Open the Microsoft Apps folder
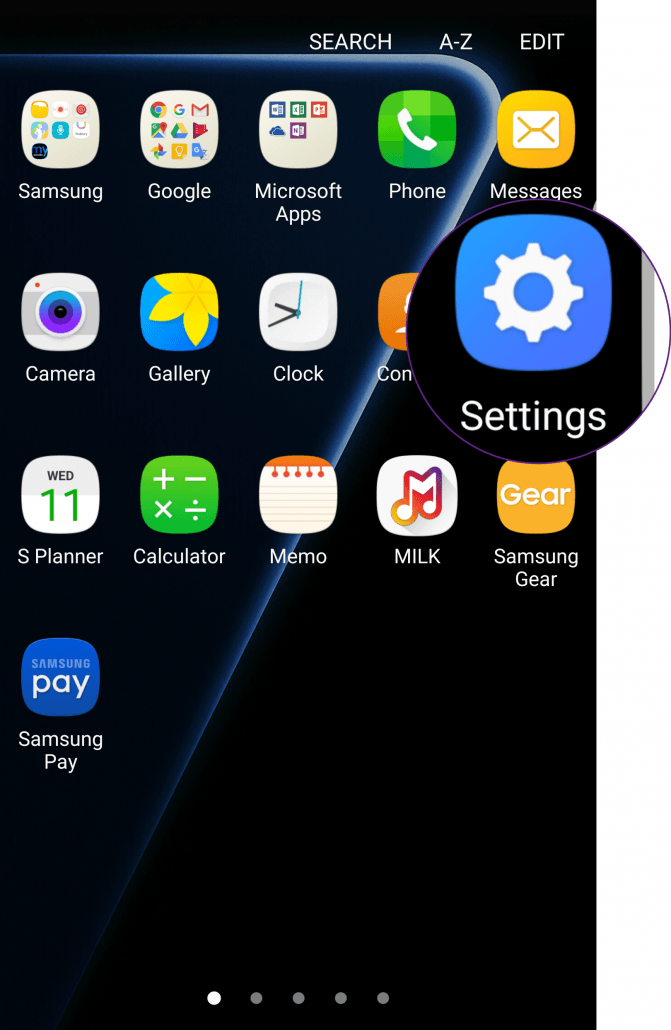671x1030 pixels. (298, 130)
